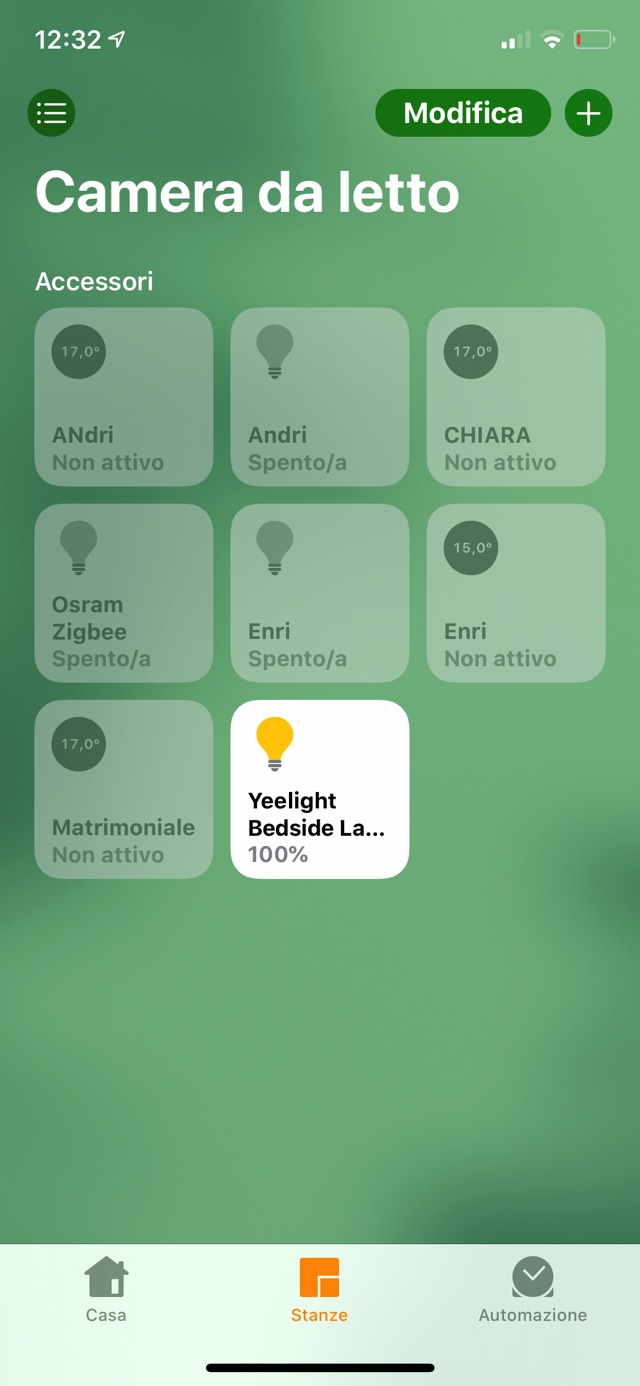Screen dimensions: 640x1386
Task: Add a new accessory with plus icon
Action: click(589, 113)
